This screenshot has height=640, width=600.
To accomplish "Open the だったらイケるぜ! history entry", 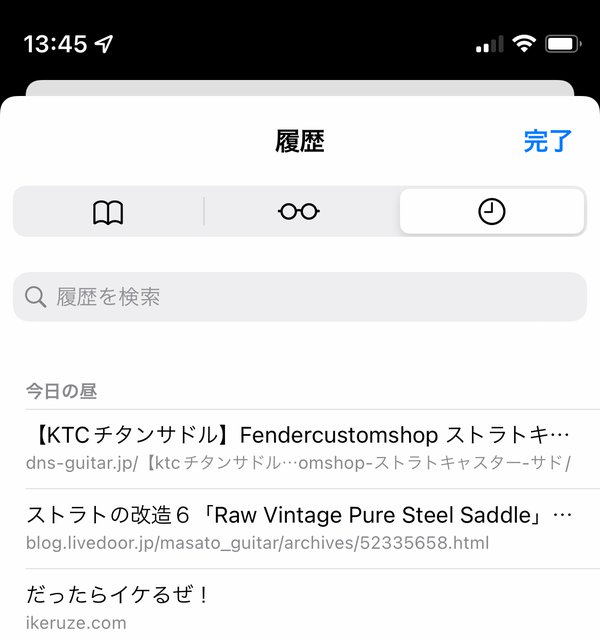I will point(298,607).
